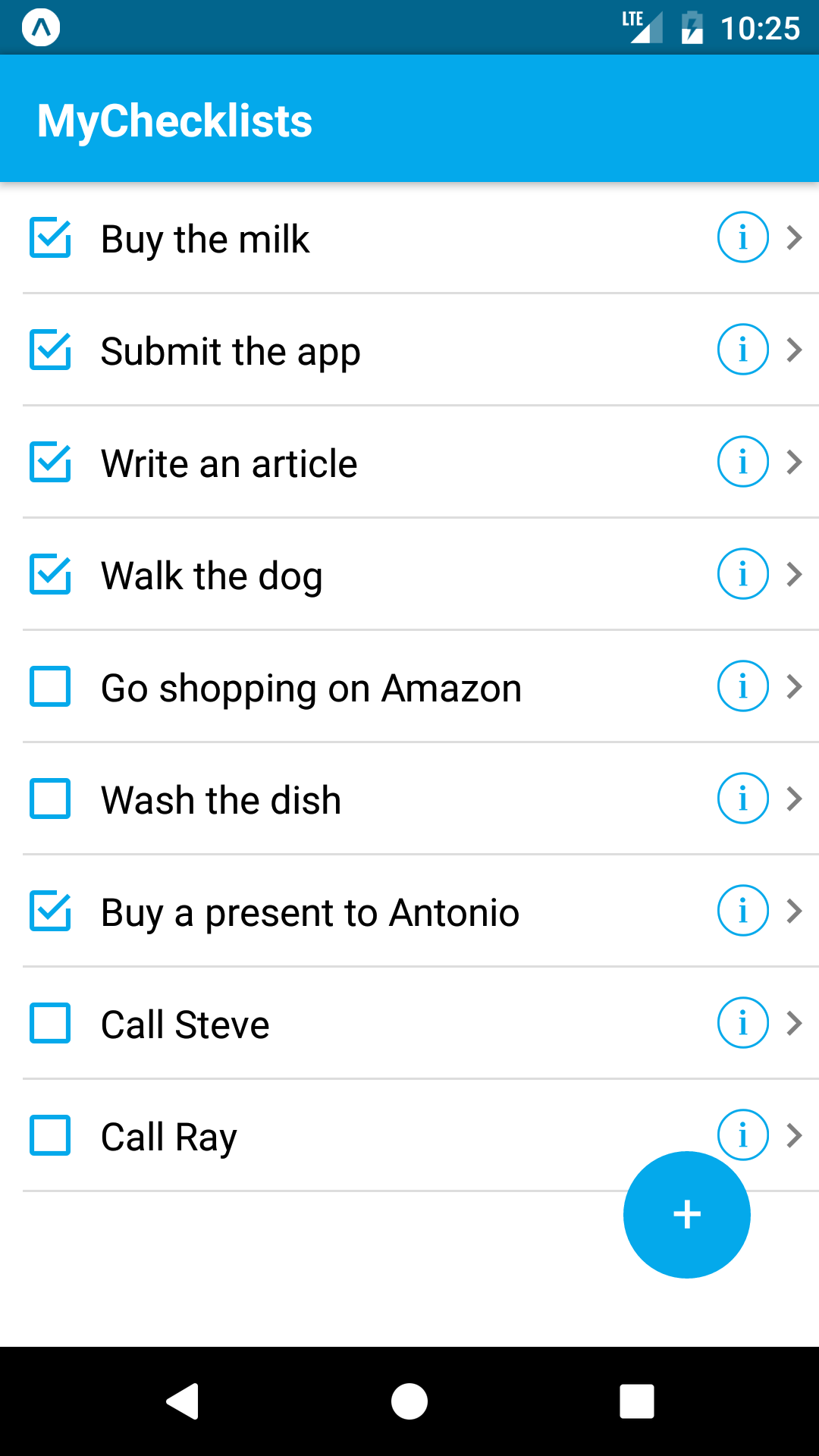Uncheck the Submit the app checkbox
This screenshot has height=1456, width=819.
[50, 350]
